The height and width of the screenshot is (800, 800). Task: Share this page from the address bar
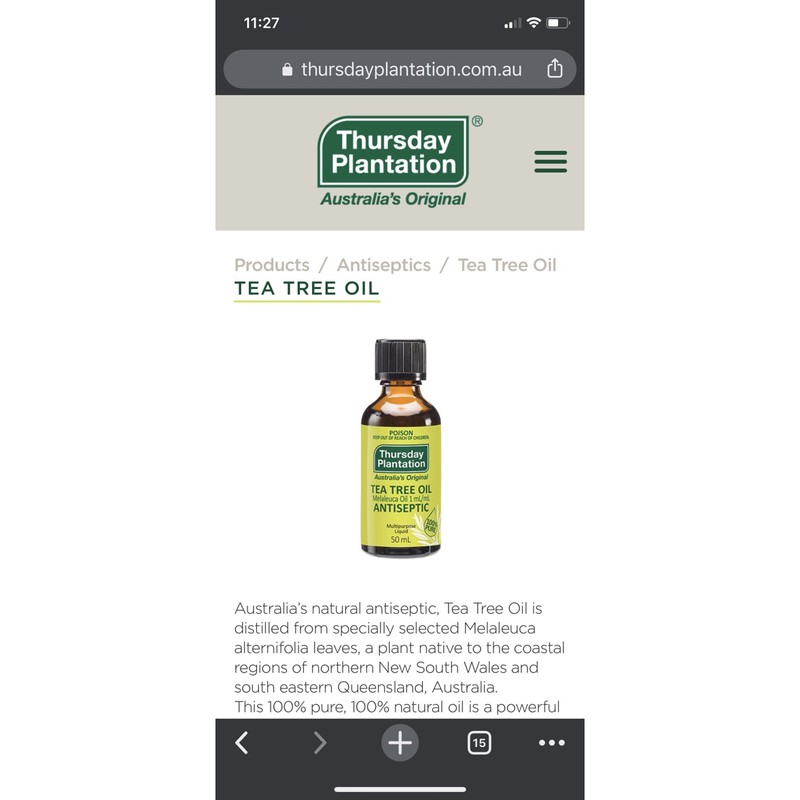[555, 69]
